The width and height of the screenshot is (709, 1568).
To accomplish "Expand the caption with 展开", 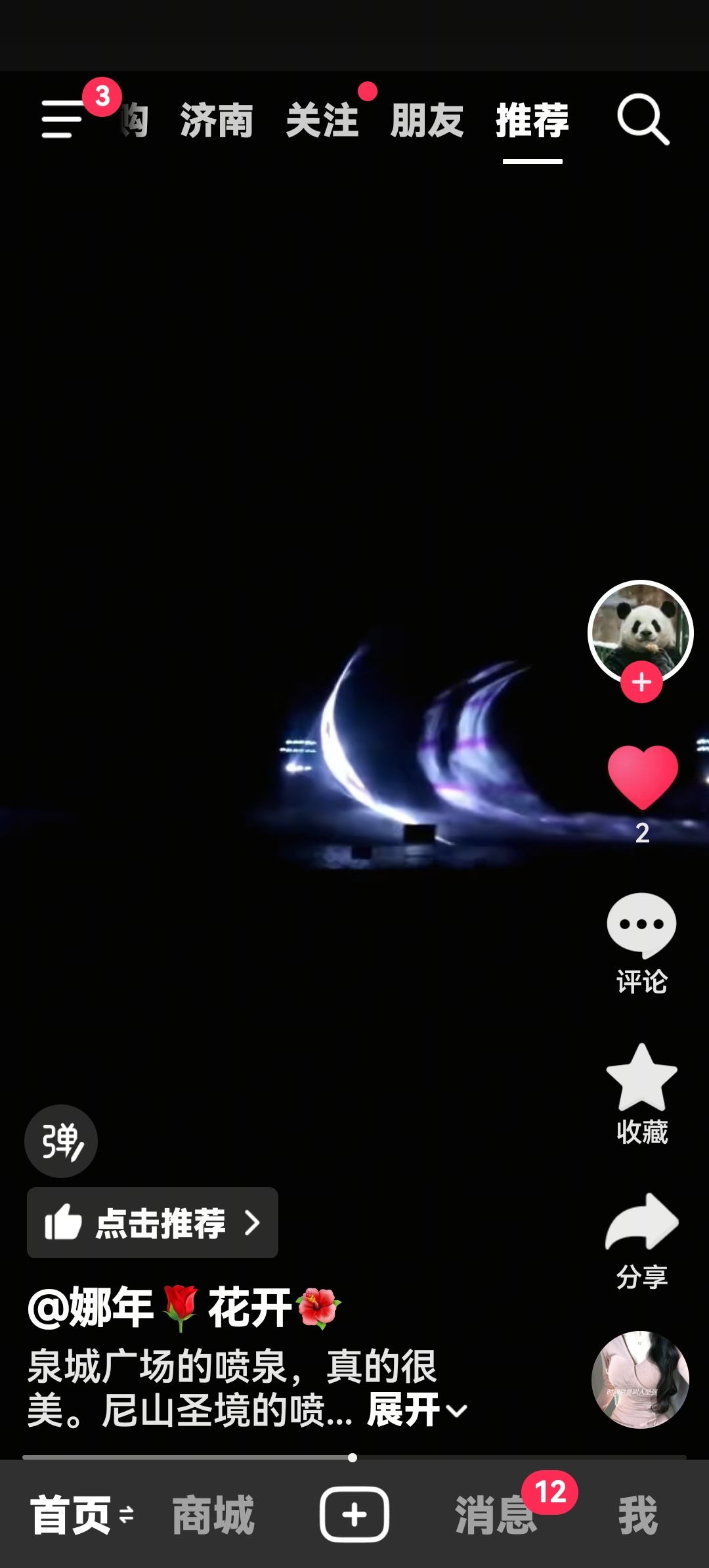I will pos(416,1410).
